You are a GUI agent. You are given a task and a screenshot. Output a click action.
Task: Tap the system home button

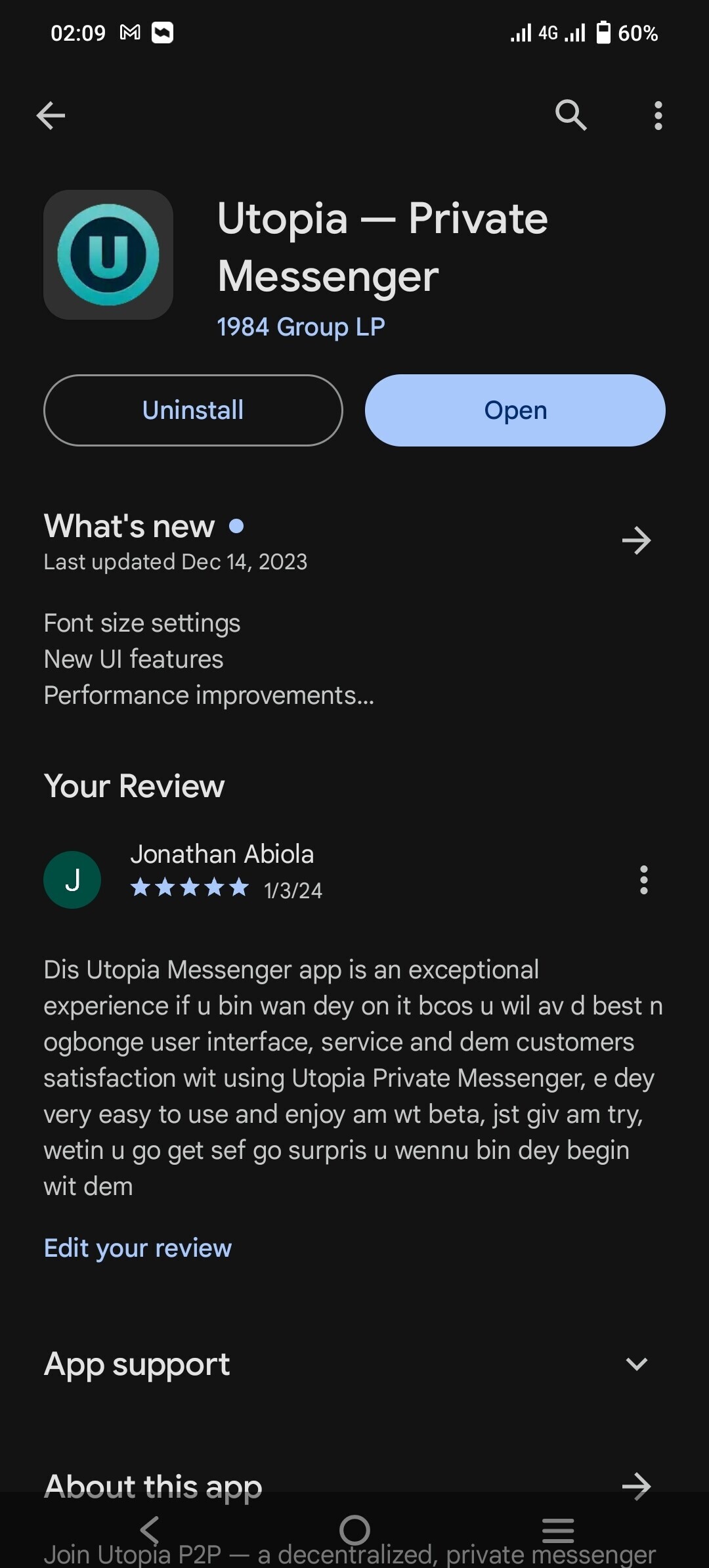point(354,1531)
